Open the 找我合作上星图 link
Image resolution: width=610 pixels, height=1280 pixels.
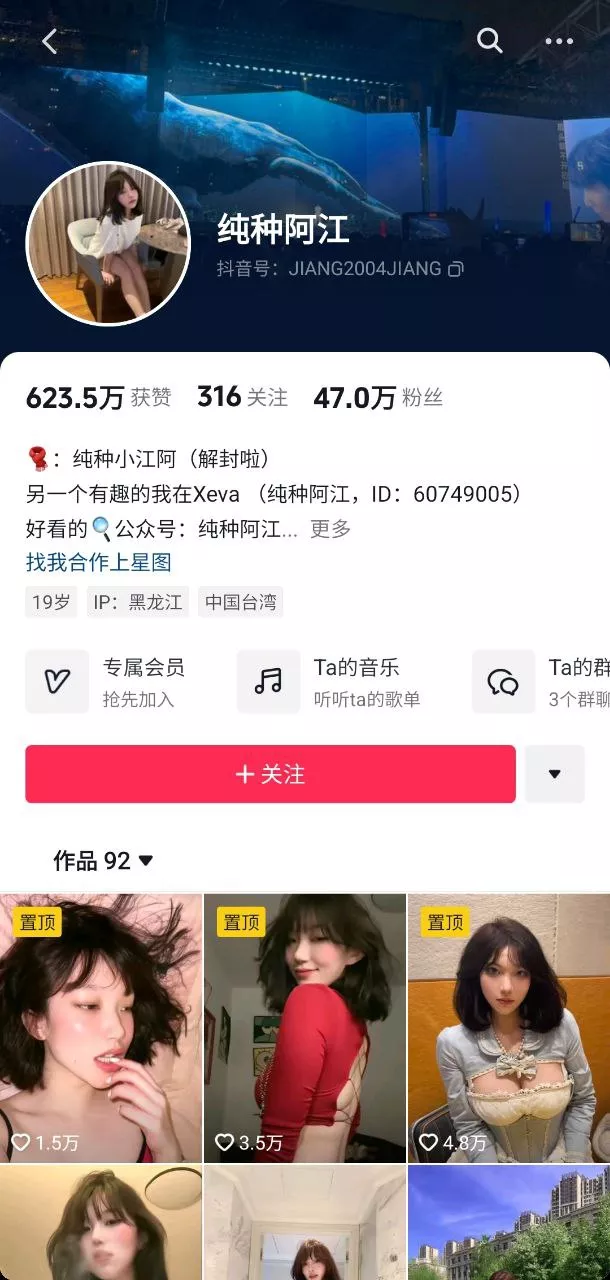pos(98,562)
